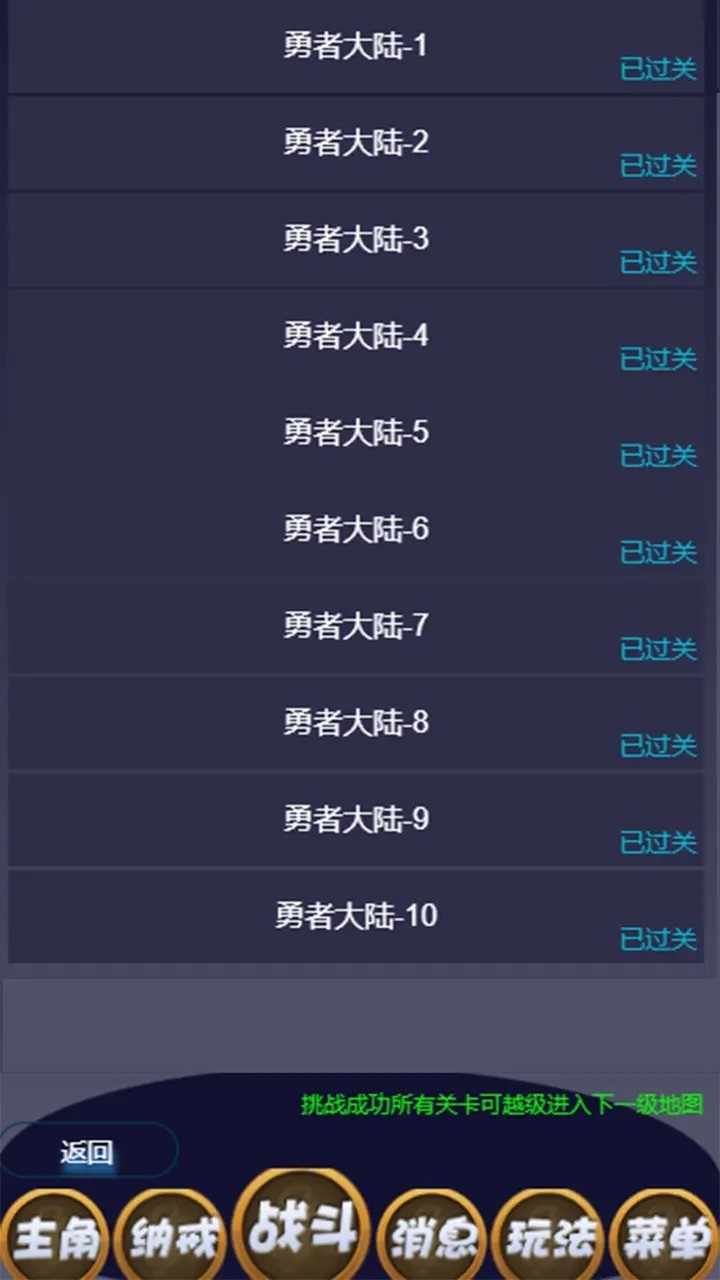Choose stage 勇者大陆-4
720x1280 pixels.
(355, 336)
